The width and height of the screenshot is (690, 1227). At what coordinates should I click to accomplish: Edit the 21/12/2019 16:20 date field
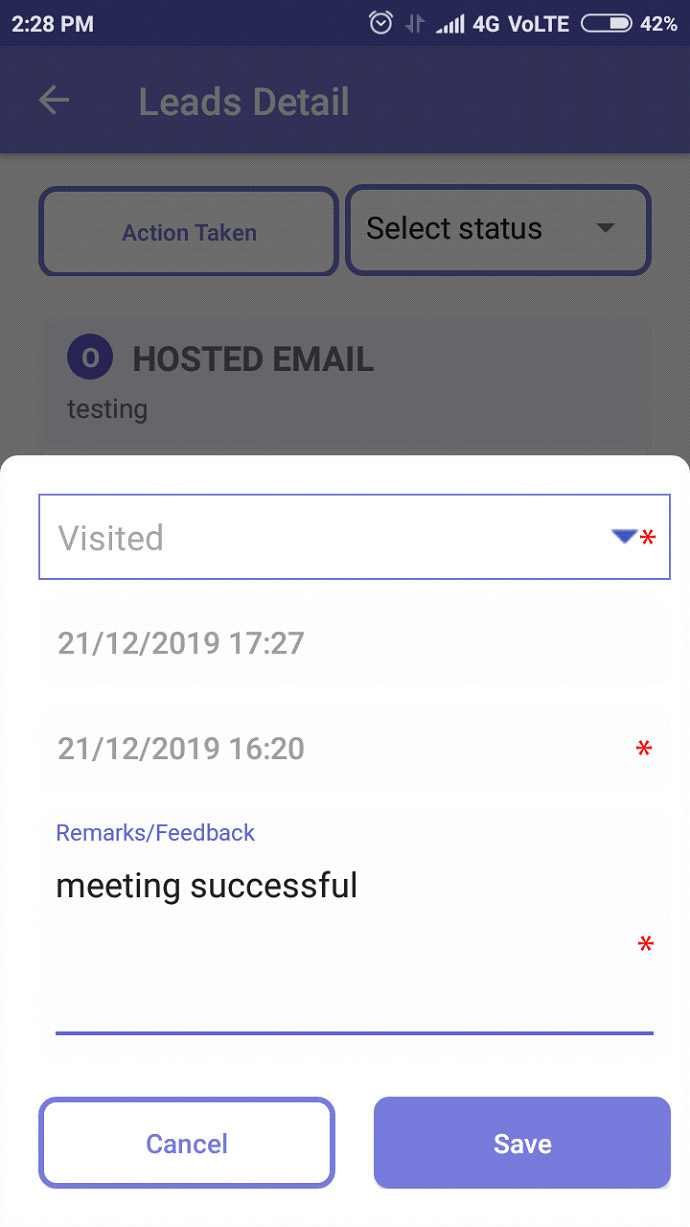pos(354,748)
